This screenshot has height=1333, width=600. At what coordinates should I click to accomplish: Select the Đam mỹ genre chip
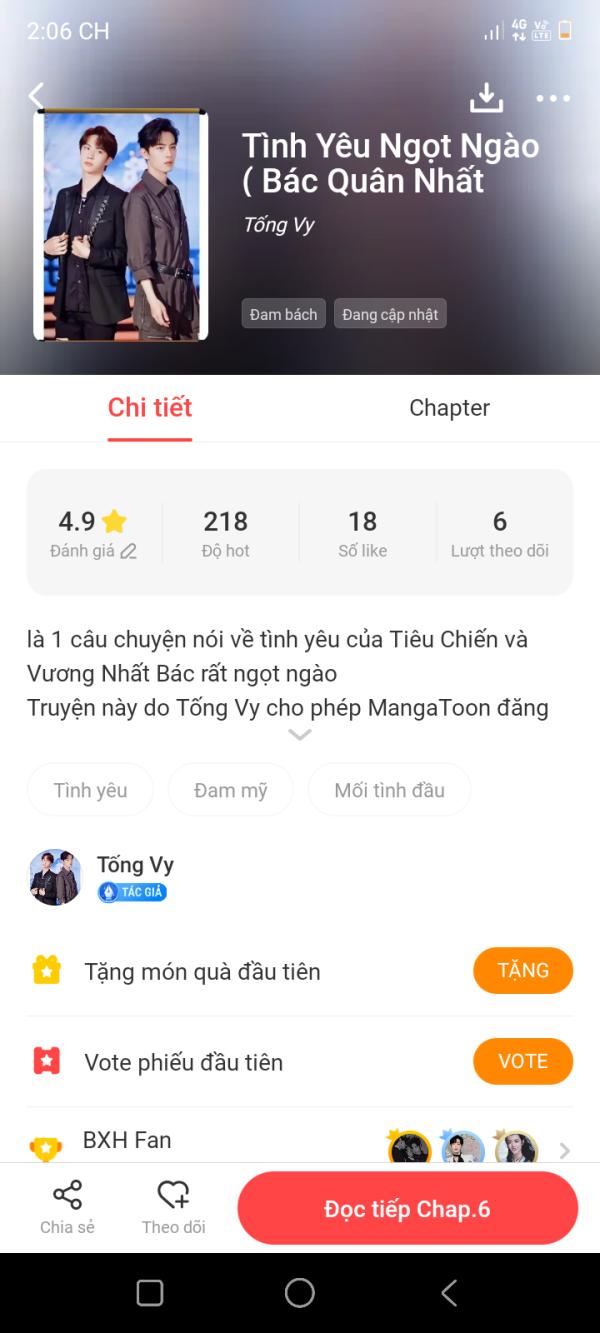point(230,790)
